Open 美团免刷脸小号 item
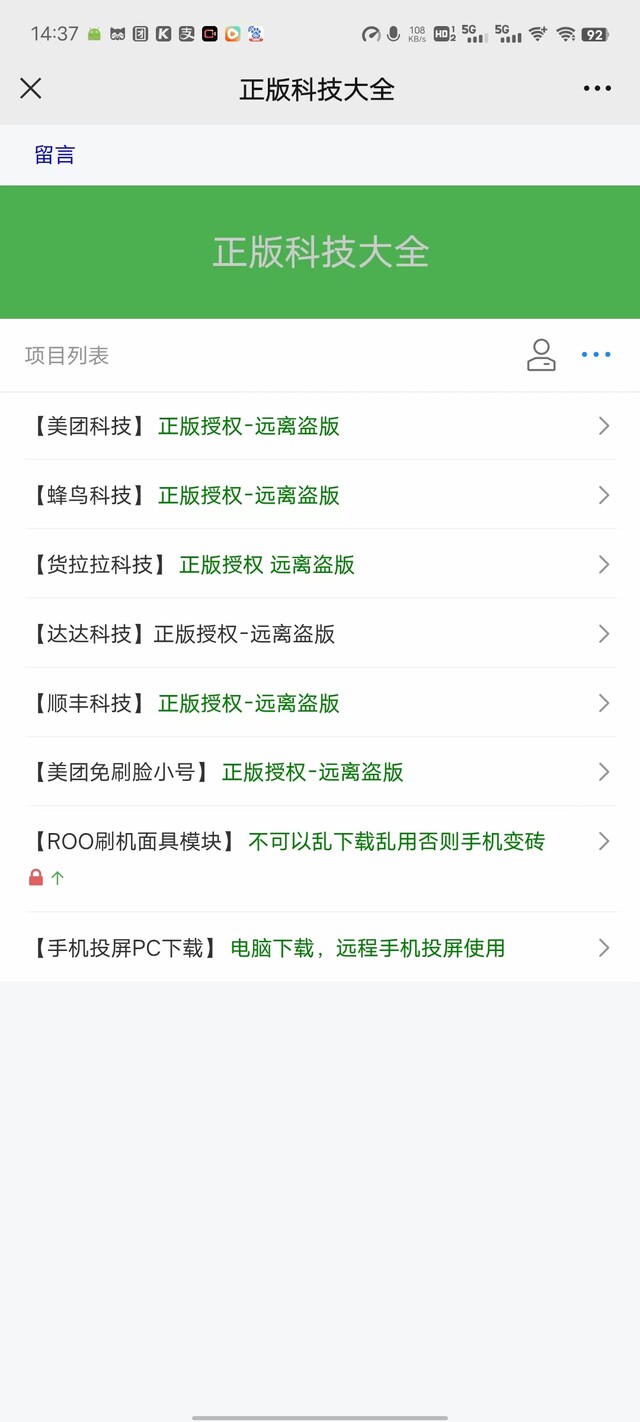Screen dimensions: 640x1422 pyautogui.click(x=320, y=772)
